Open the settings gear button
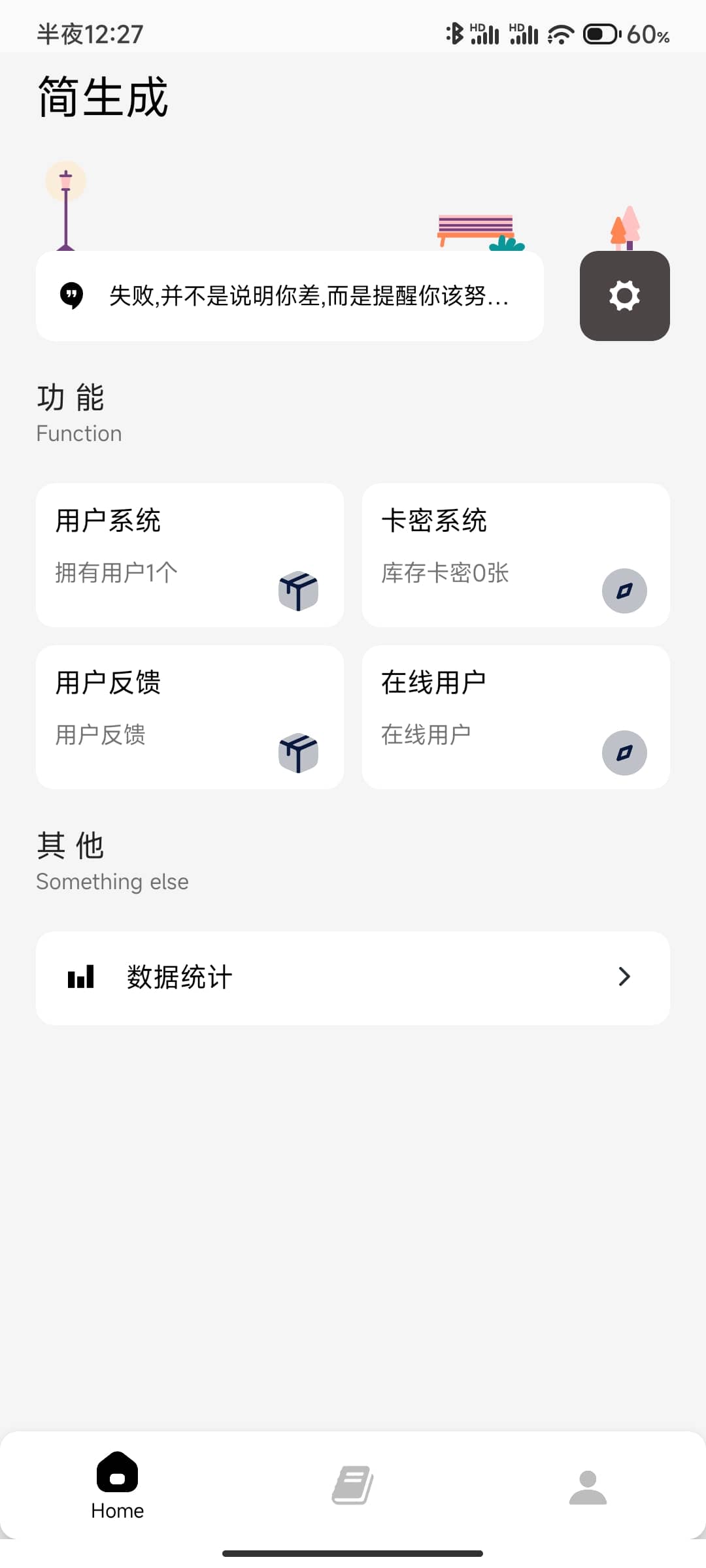 [624, 296]
